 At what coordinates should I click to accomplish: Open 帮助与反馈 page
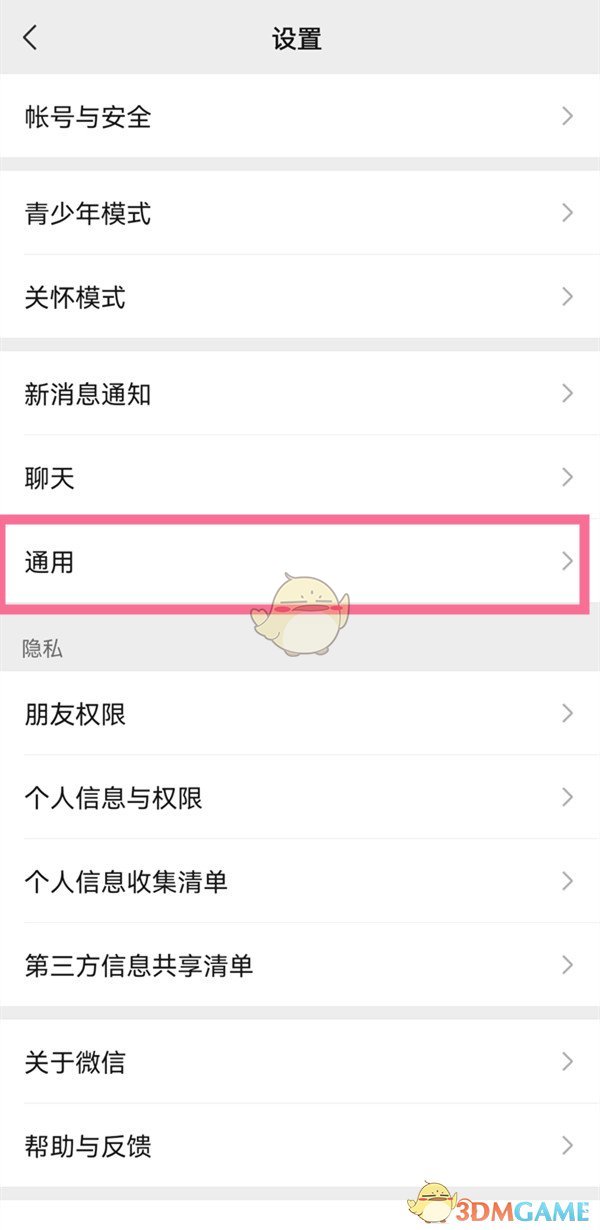pos(299,1145)
